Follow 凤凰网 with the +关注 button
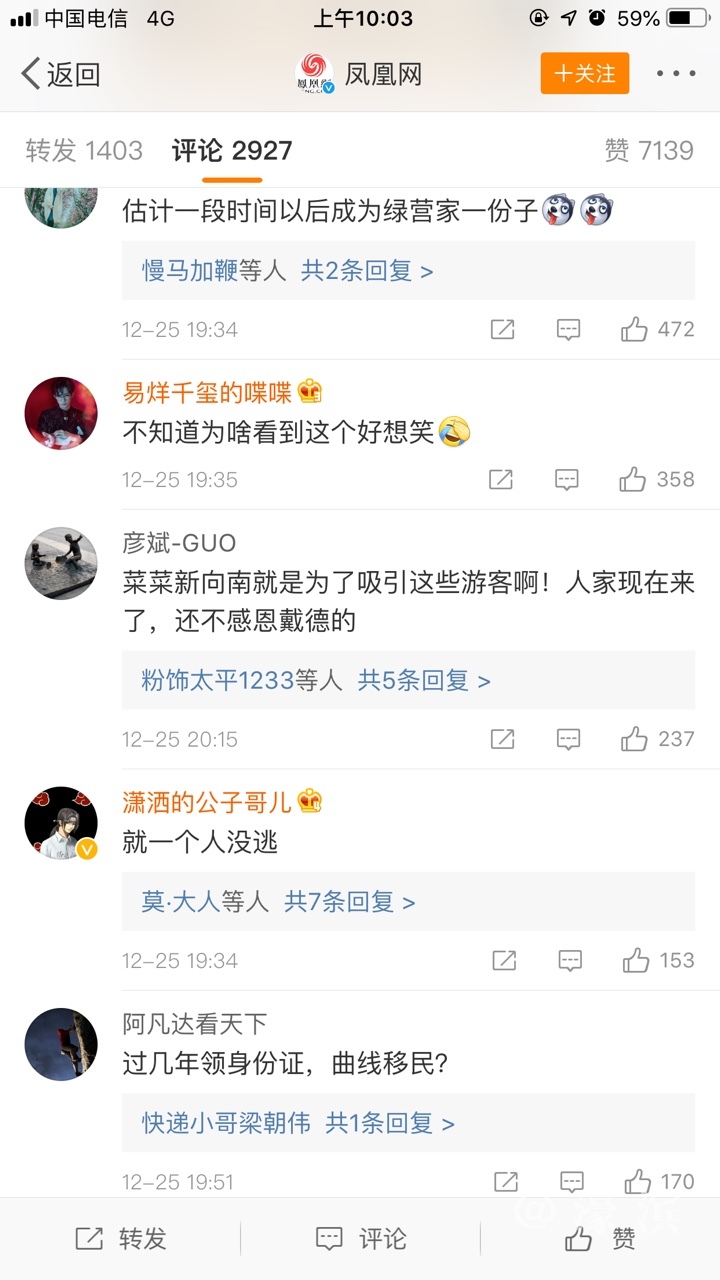Image resolution: width=720 pixels, height=1280 pixels. pos(585,74)
